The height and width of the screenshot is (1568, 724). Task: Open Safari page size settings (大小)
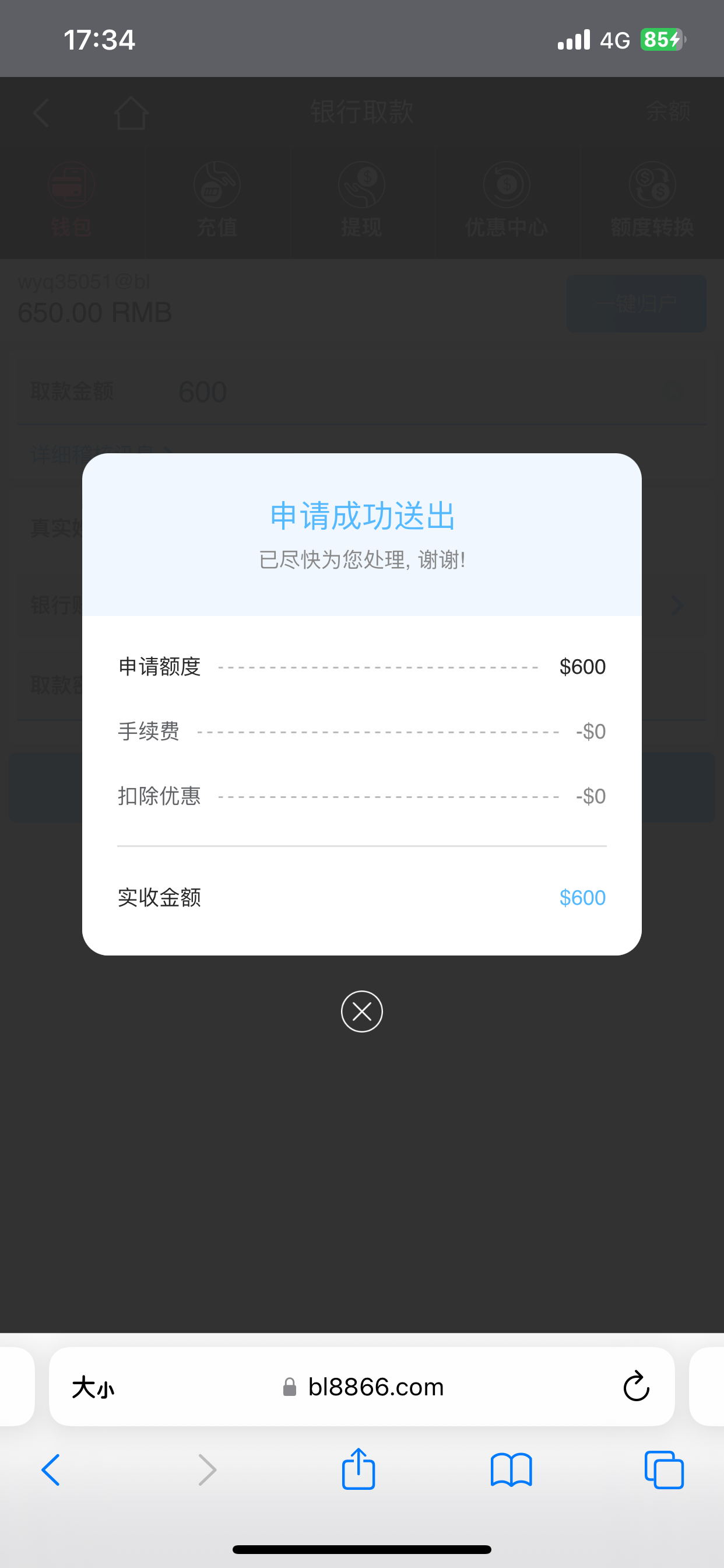tap(93, 1388)
